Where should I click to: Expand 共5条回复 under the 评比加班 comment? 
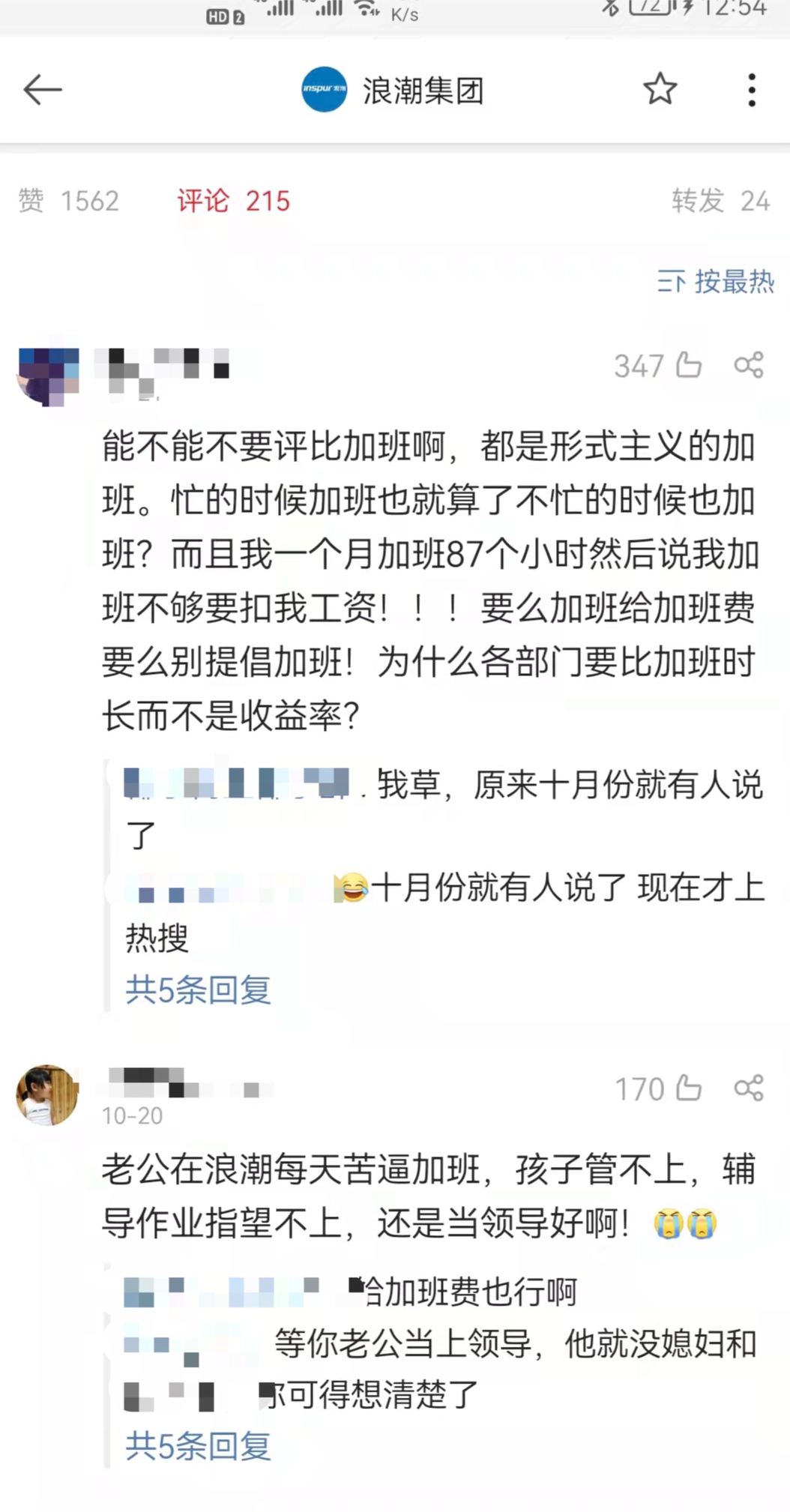[x=198, y=990]
